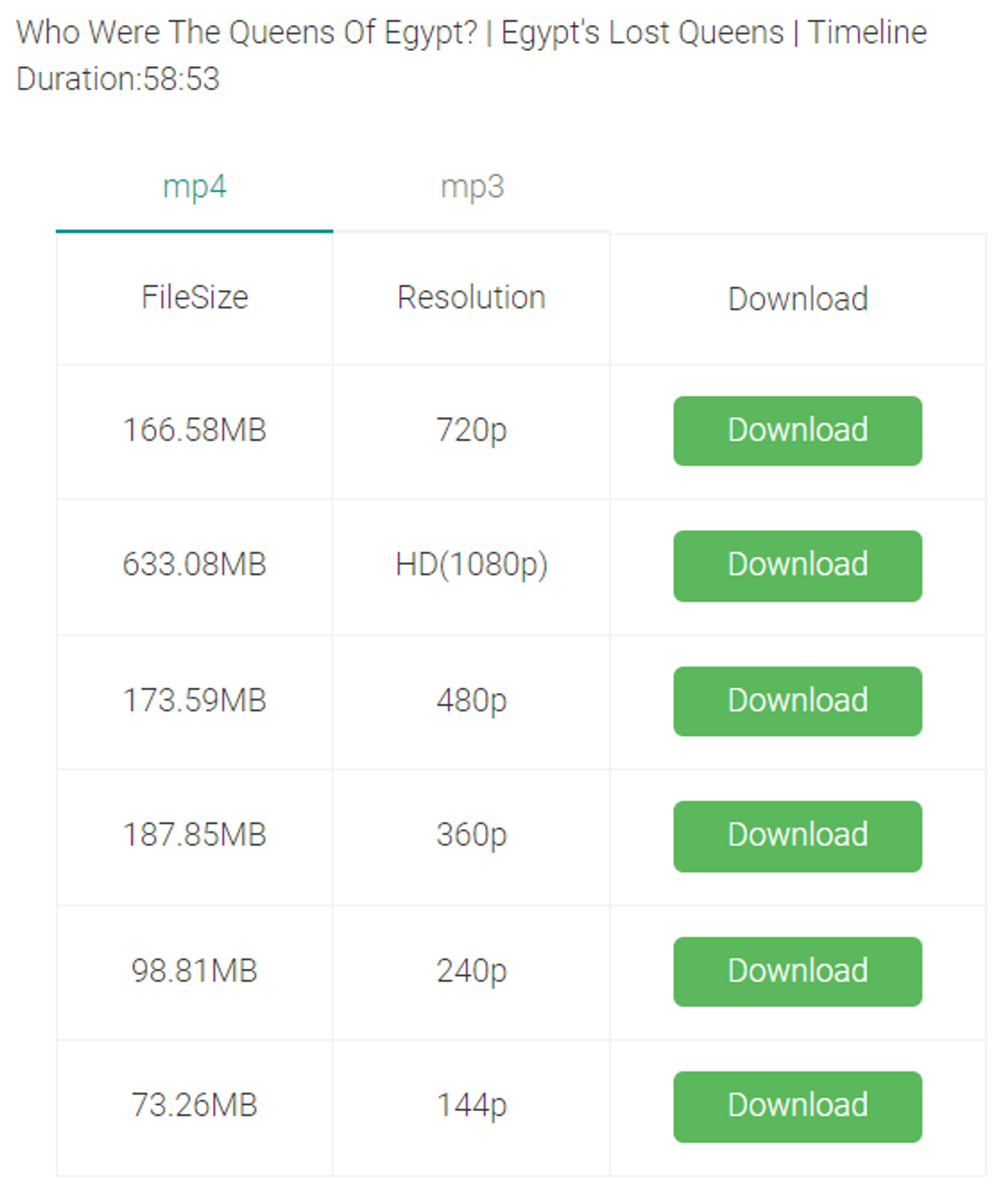The height and width of the screenshot is (1189, 1008).
Task: Download the 144p version
Action: point(796,1105)
